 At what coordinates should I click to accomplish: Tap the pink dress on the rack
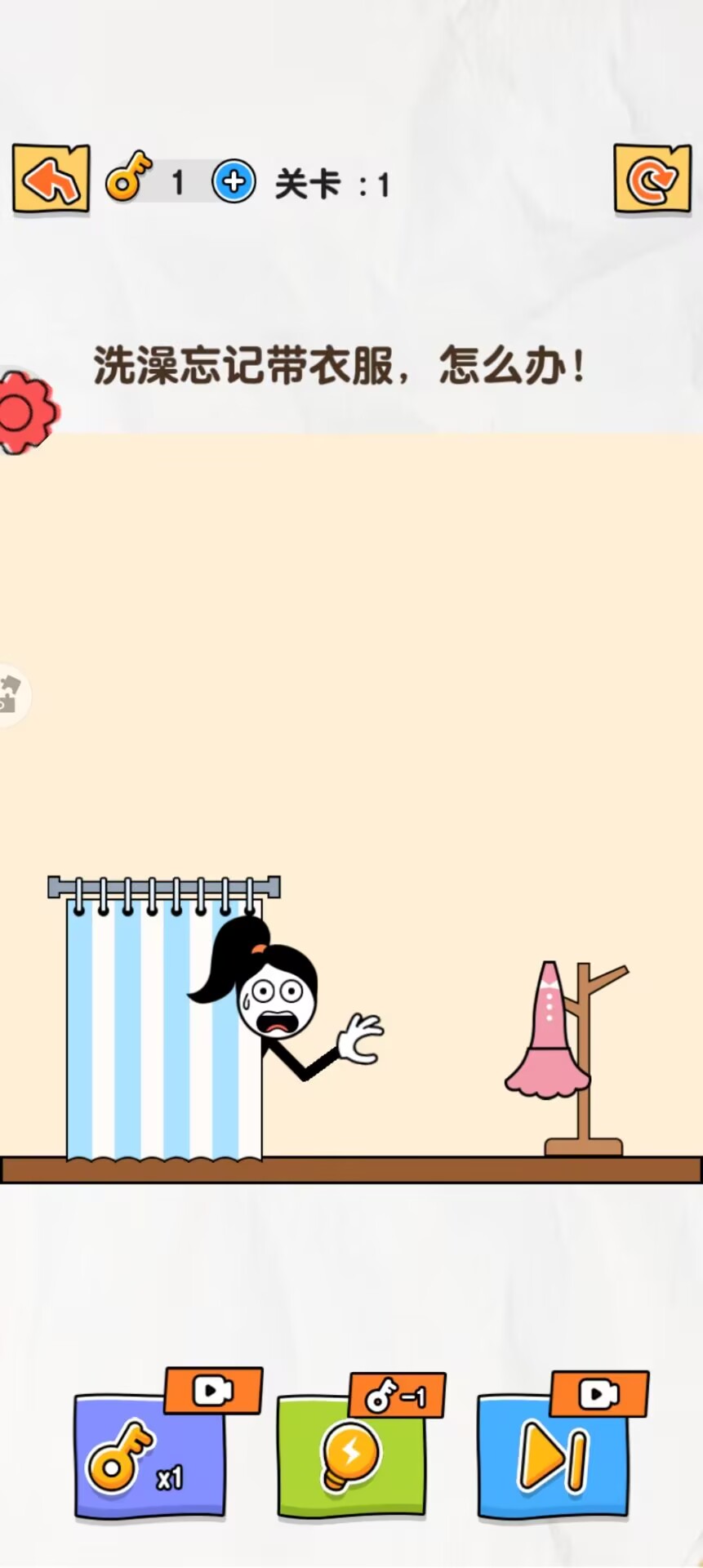tap(548, 1030)
